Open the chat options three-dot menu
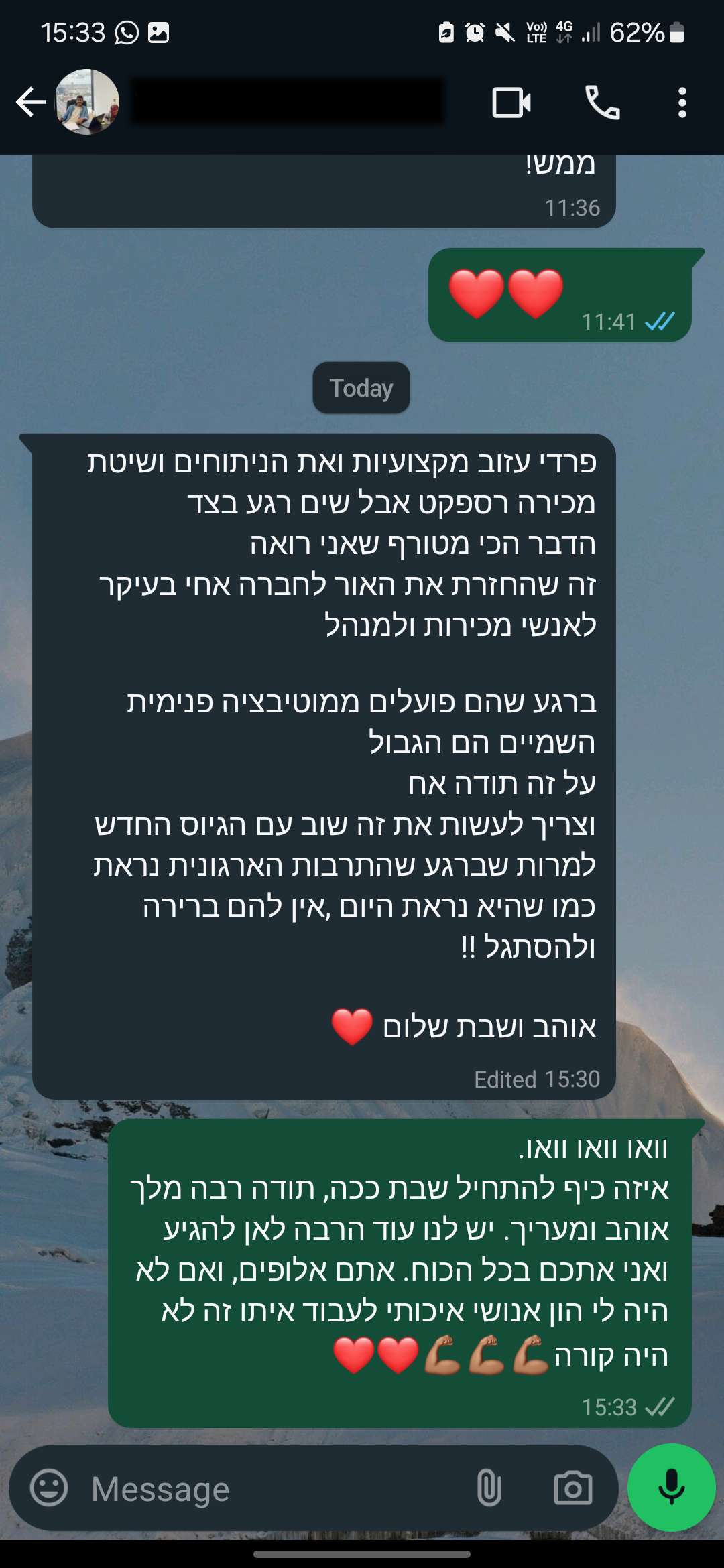This screenshot has width=724, height=1568. [682, 104]
